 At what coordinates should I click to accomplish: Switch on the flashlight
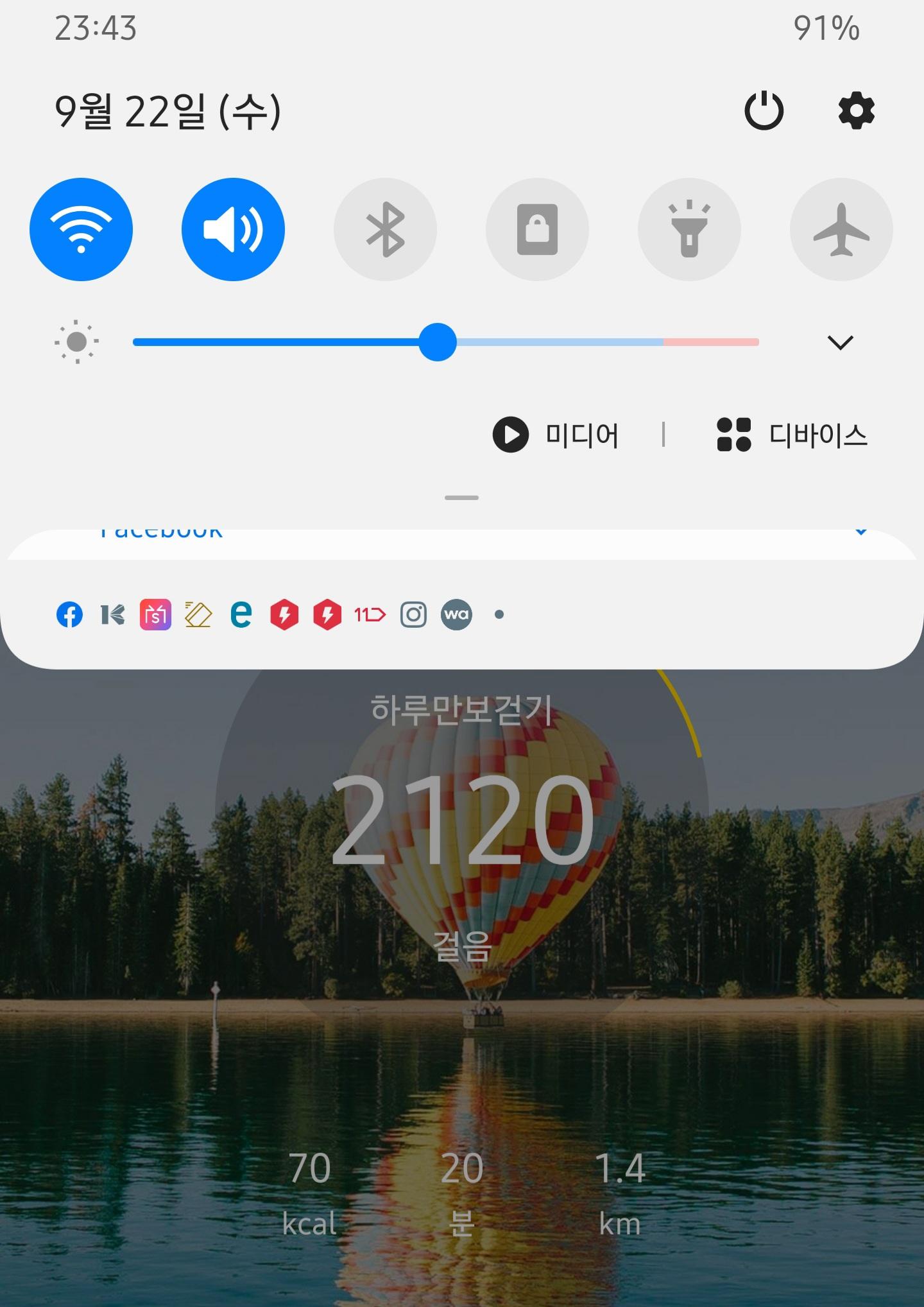[x=689, y=229]
